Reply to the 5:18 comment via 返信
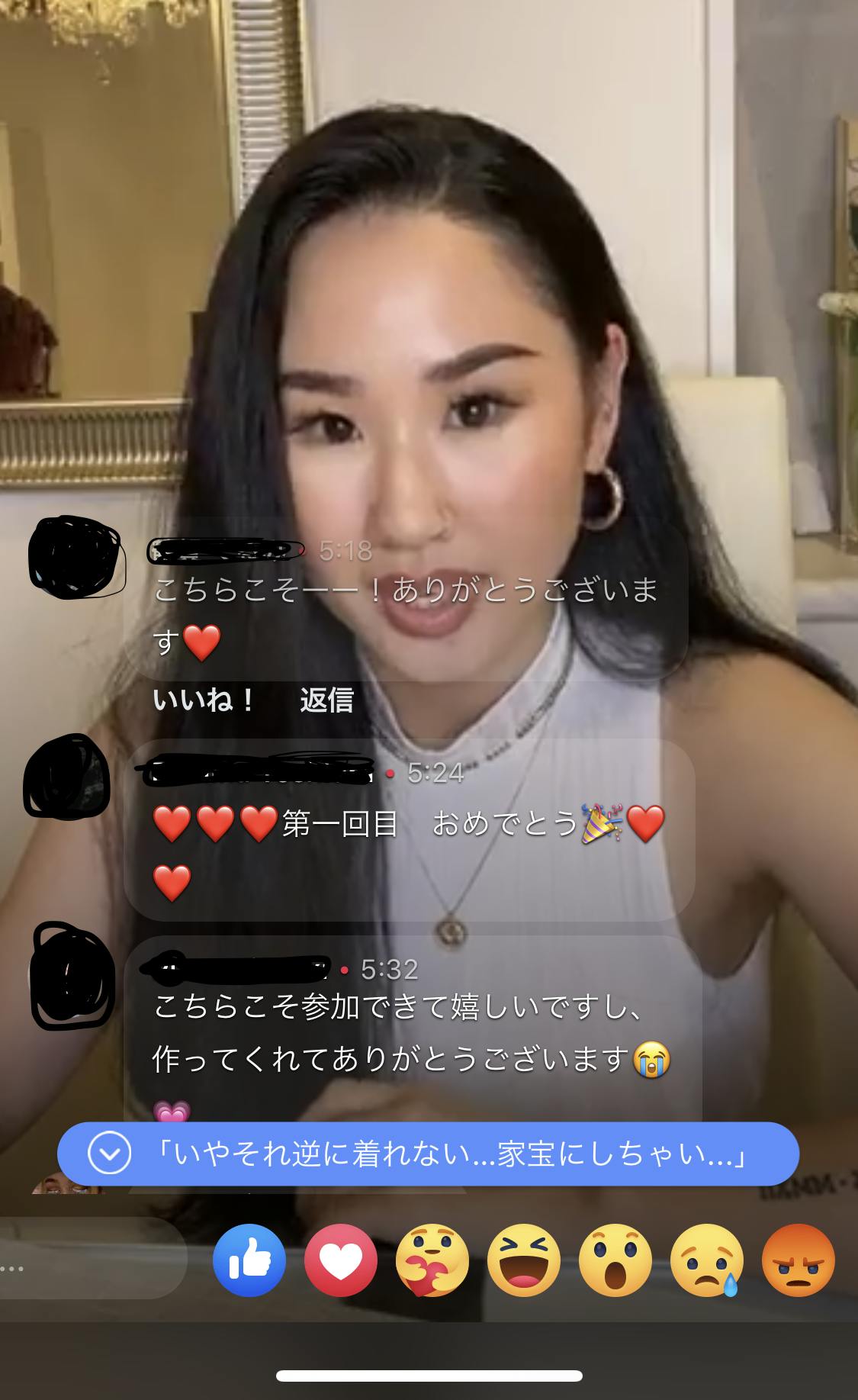 (x=326, y=700)
